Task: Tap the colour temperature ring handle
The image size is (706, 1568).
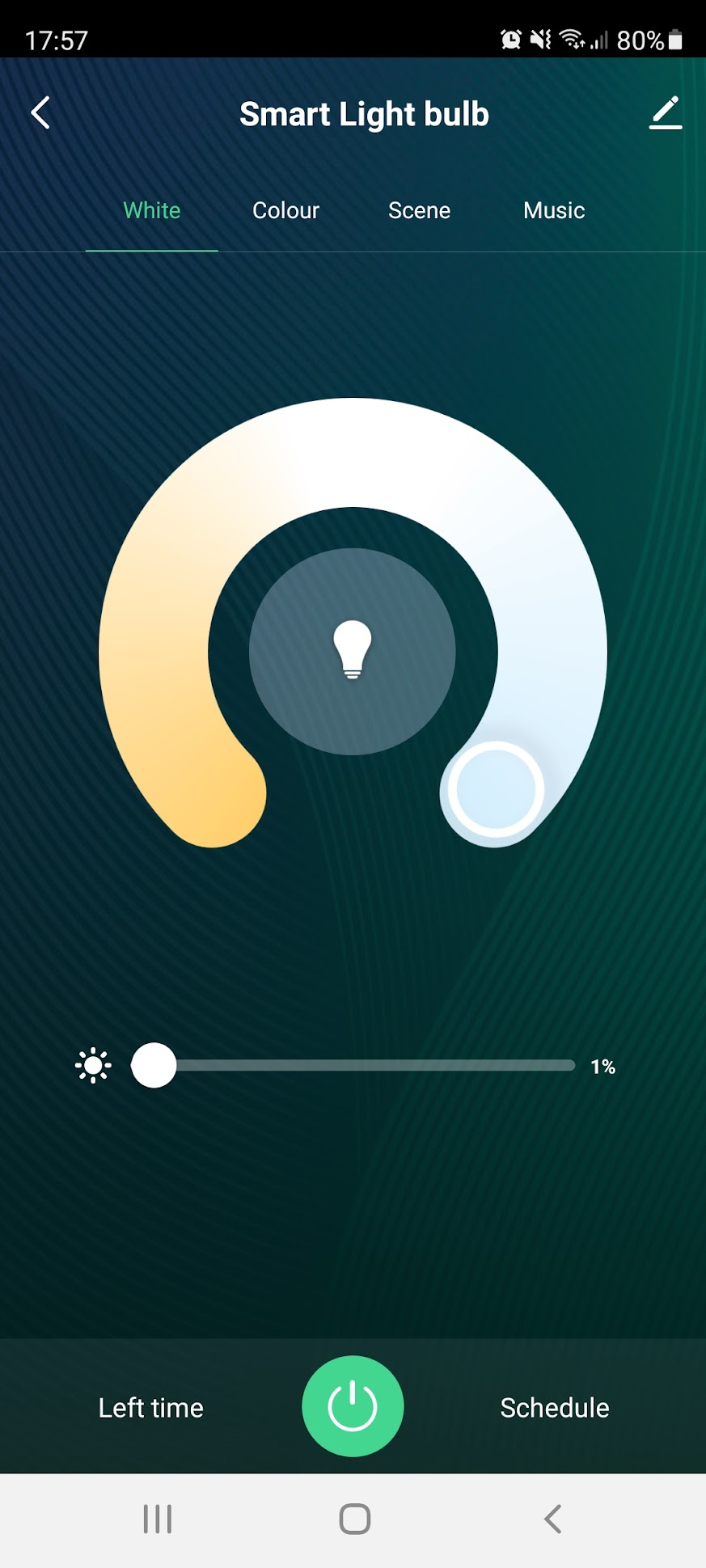Action: pos(495,789)
